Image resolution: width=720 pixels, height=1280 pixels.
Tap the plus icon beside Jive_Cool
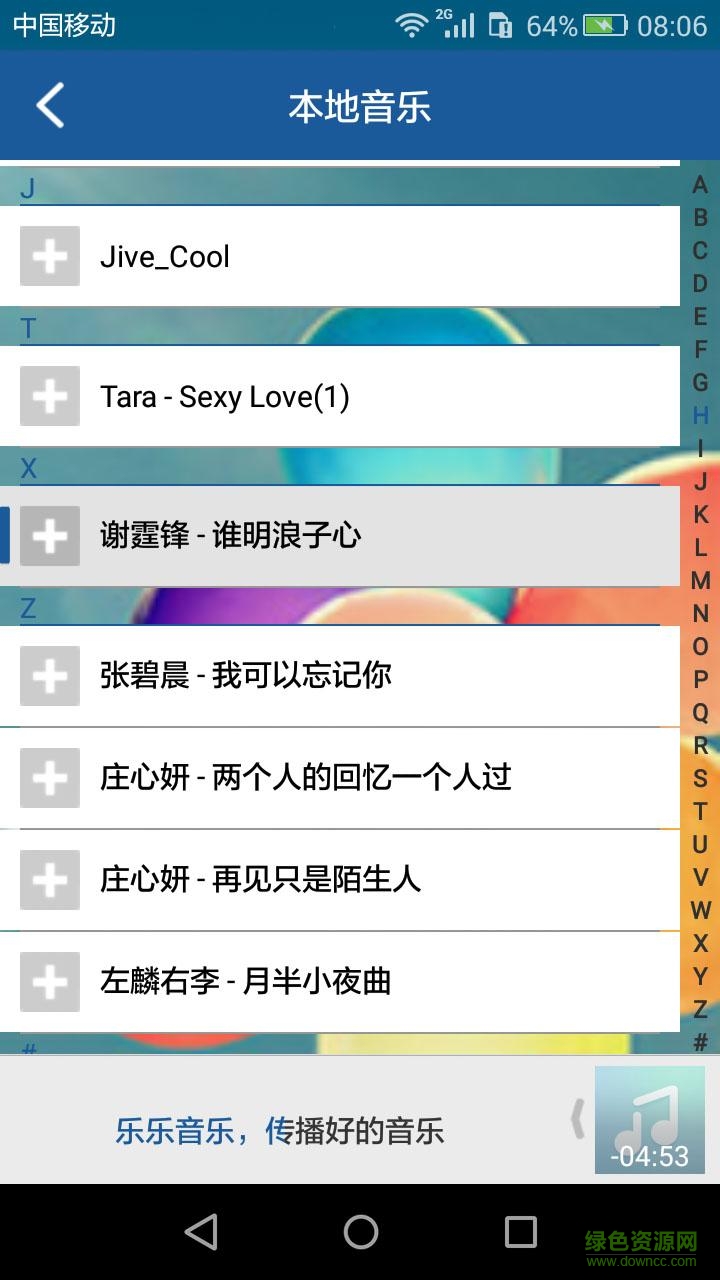(50, 257)
